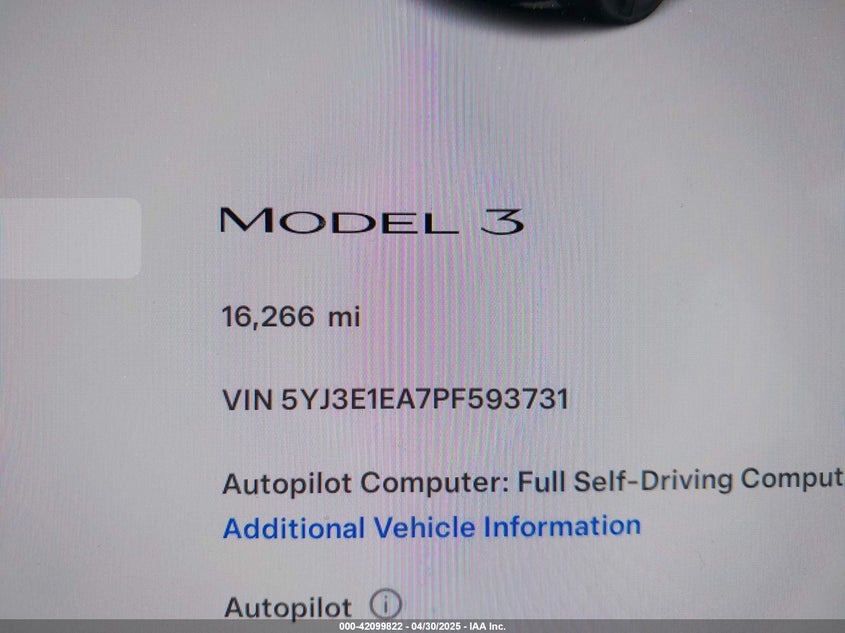
Task: Tap the info icon next to Autopilot
Action: coord(385,605)
